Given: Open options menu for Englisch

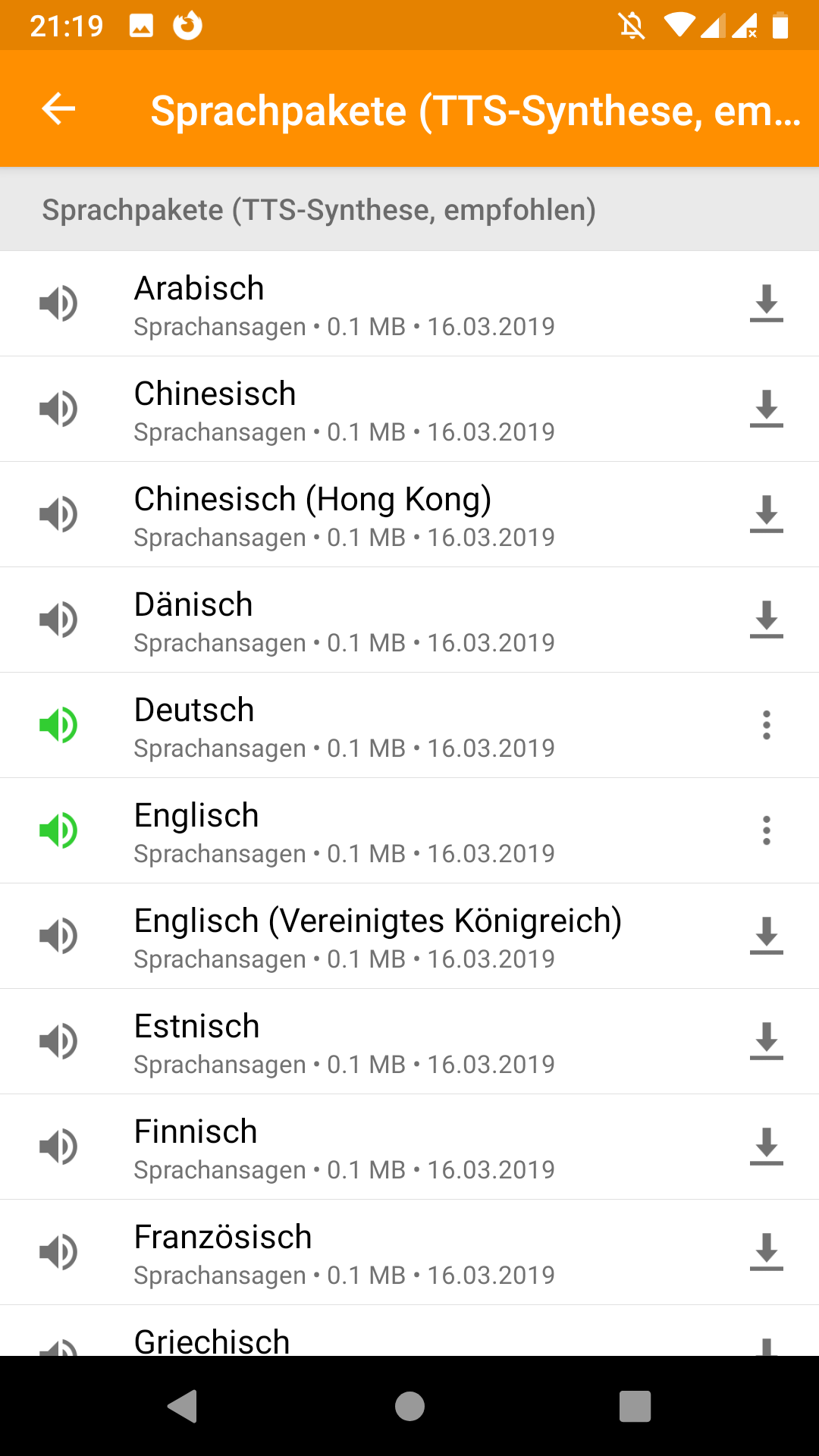Looking at the screenshot, I should coord(766,830).
